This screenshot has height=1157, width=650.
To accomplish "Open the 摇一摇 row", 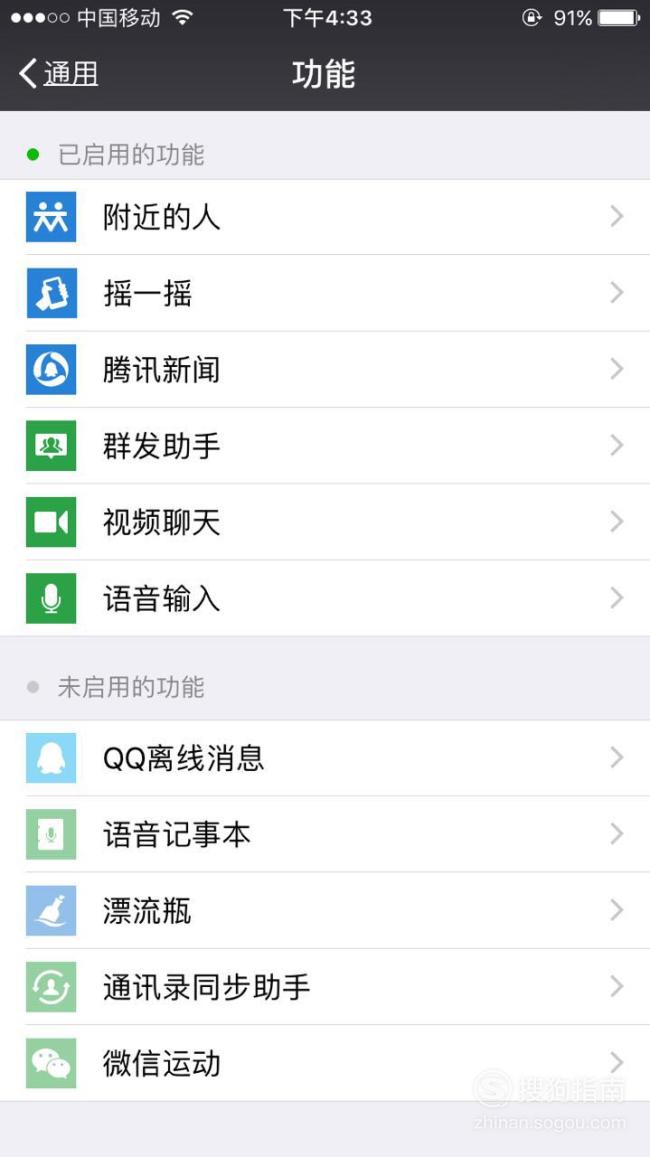I will coord(325,294).
